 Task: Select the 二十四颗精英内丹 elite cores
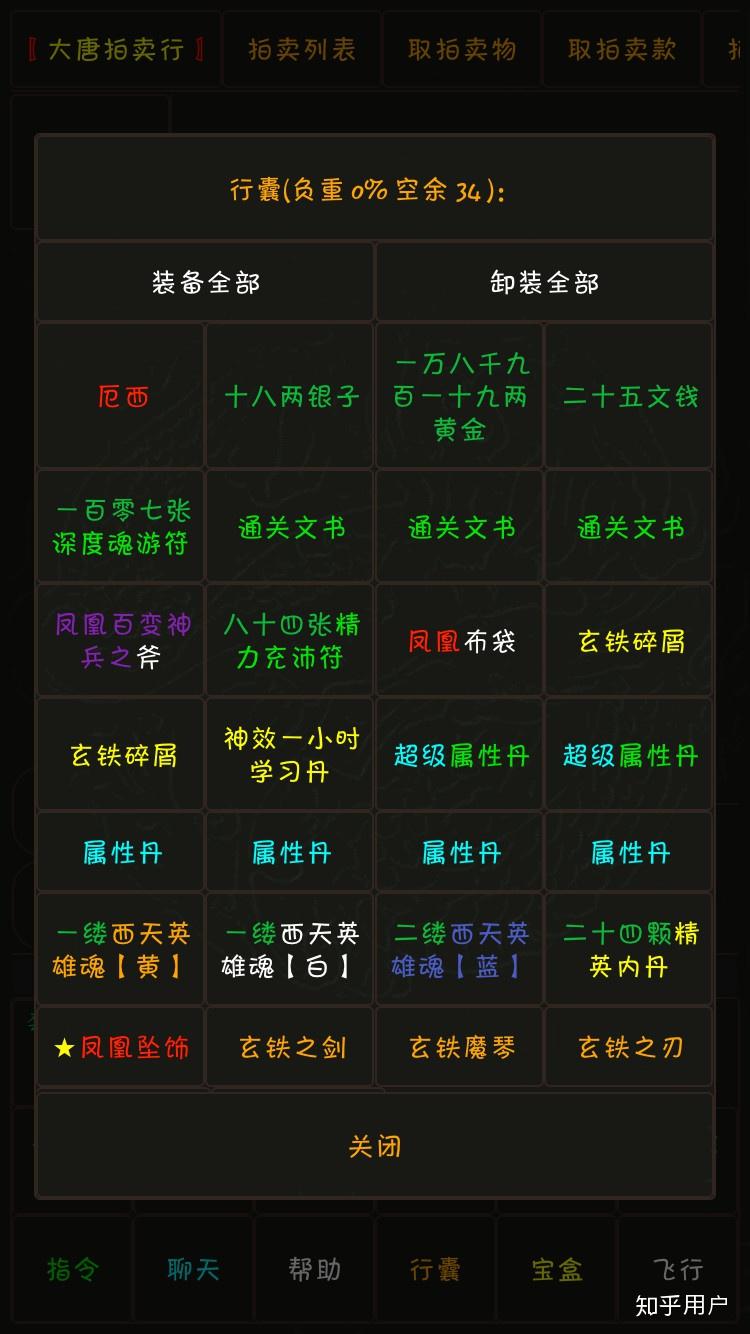[x=629, y=947]
